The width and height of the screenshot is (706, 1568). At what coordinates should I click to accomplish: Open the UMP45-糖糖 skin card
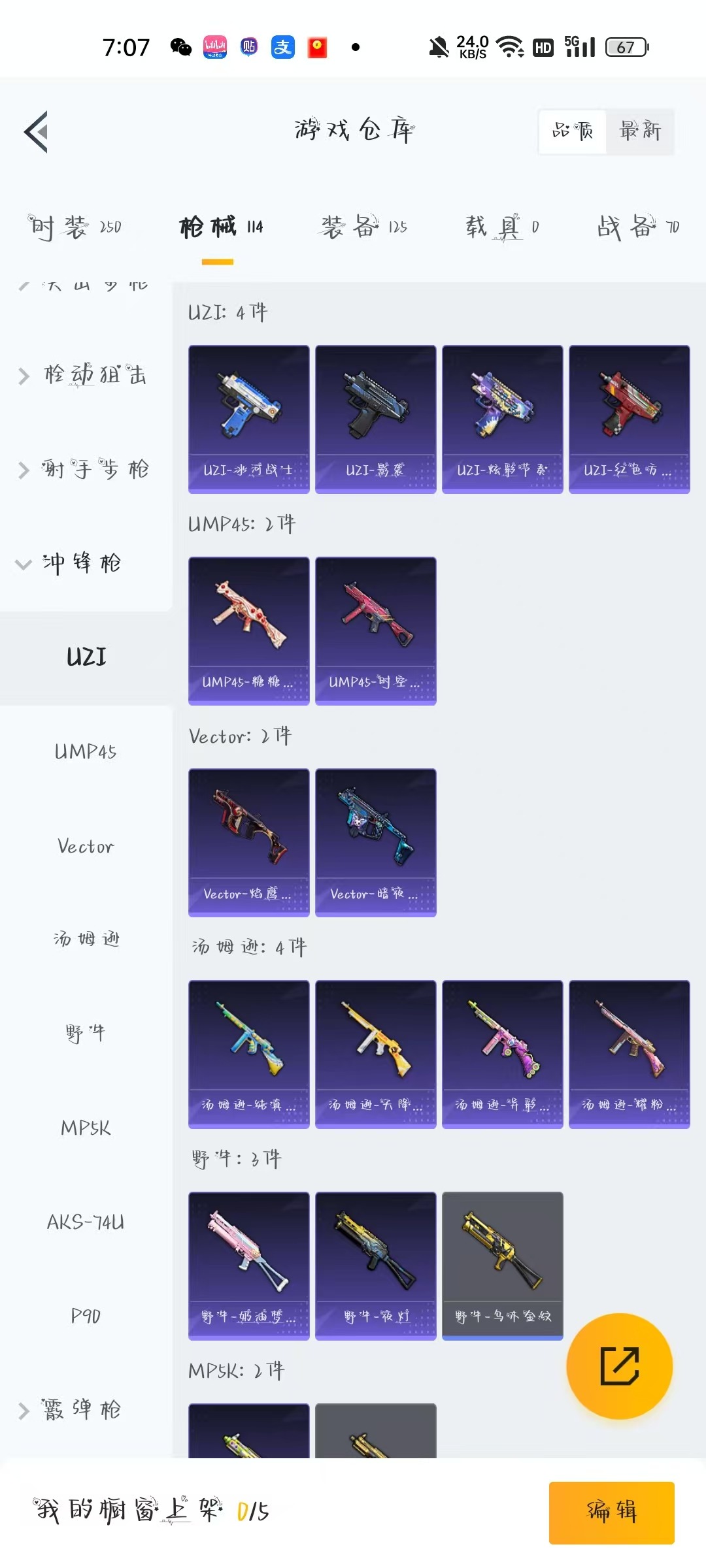click(248, 630)
